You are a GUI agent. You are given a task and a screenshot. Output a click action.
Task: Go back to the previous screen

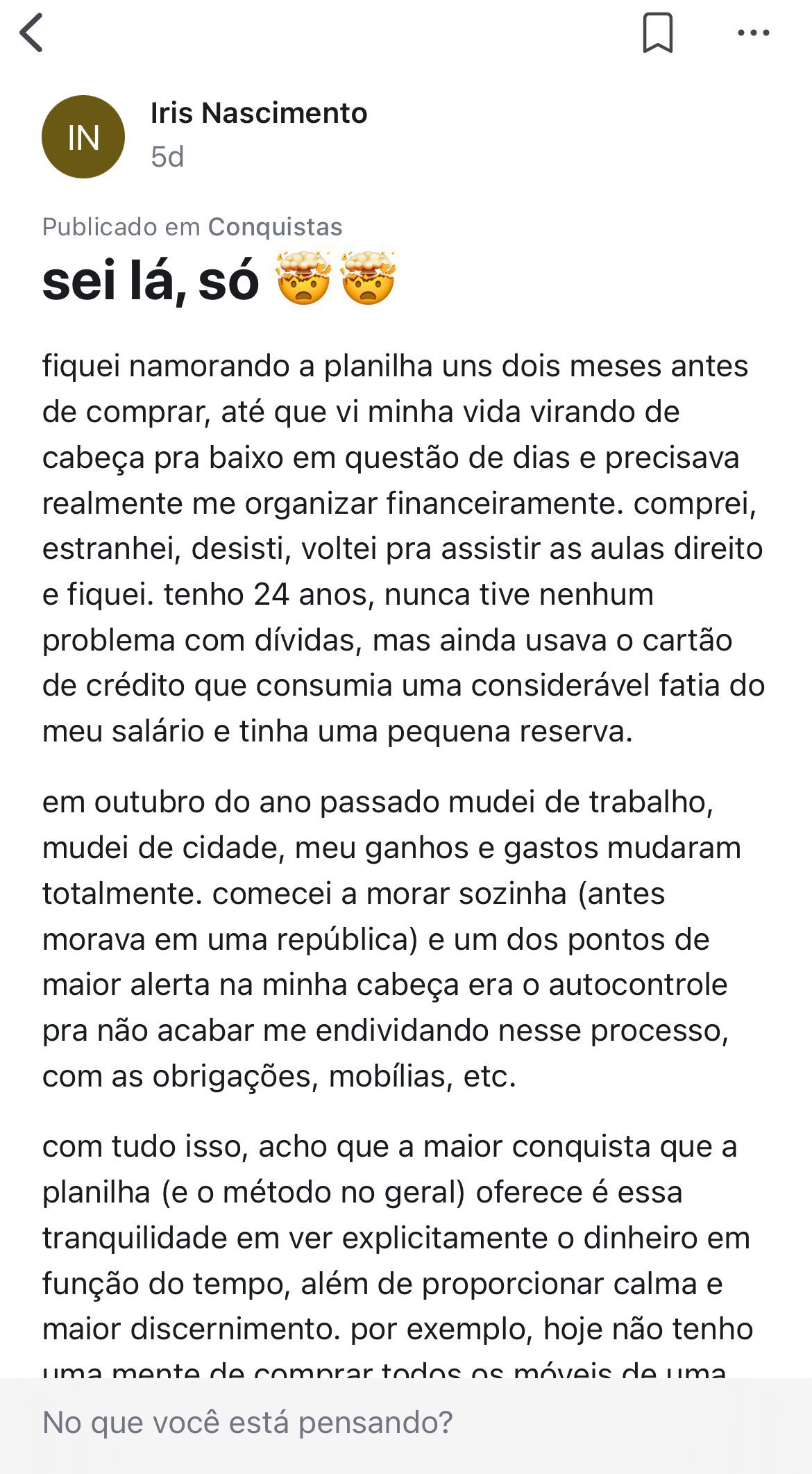[32, 33]
